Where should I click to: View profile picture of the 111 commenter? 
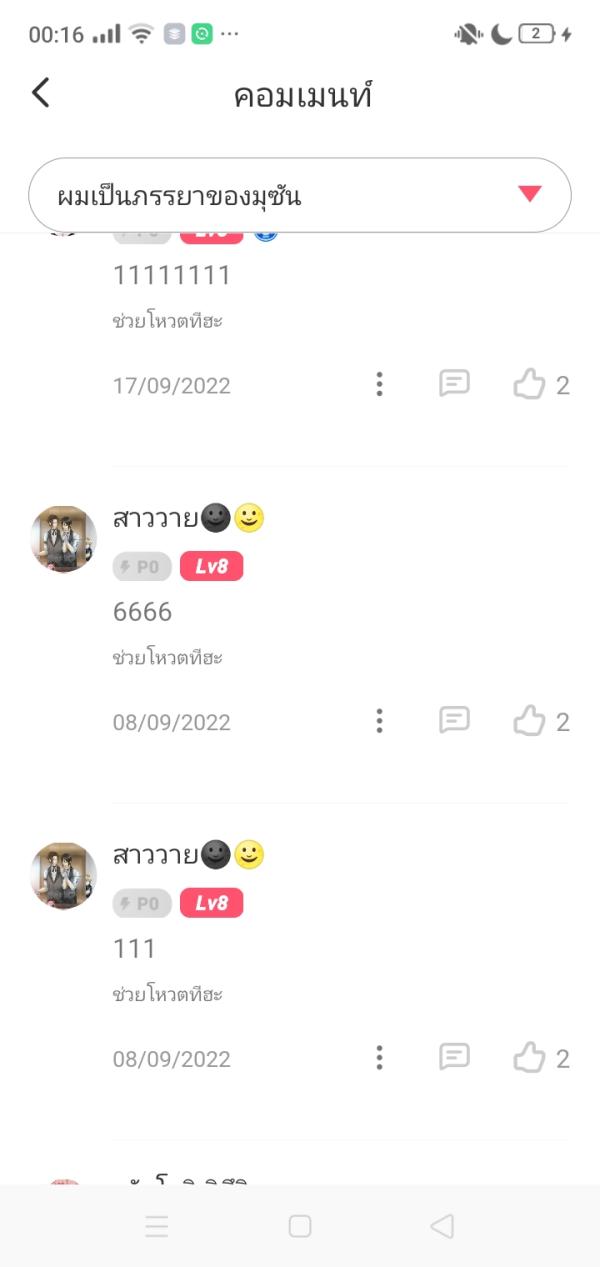point(64,876)
